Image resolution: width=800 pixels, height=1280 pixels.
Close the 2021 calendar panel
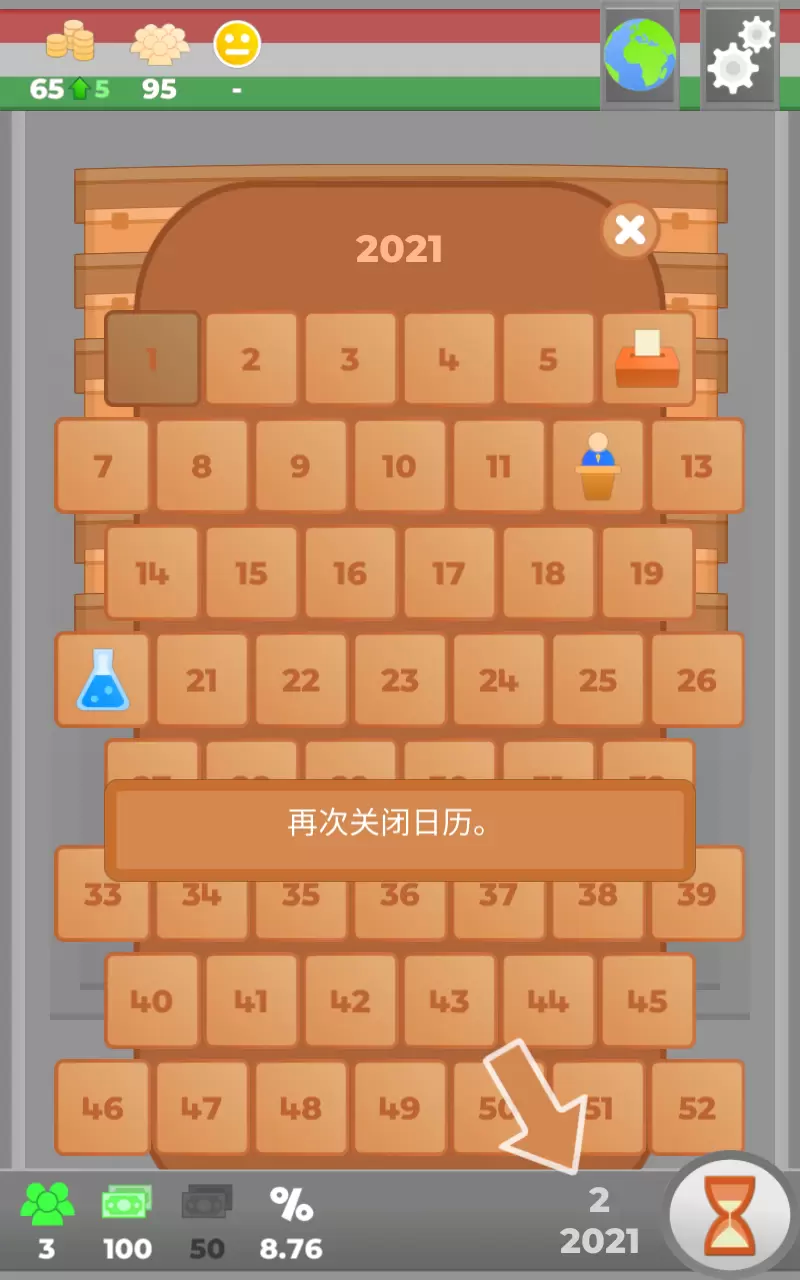[630, 231]
